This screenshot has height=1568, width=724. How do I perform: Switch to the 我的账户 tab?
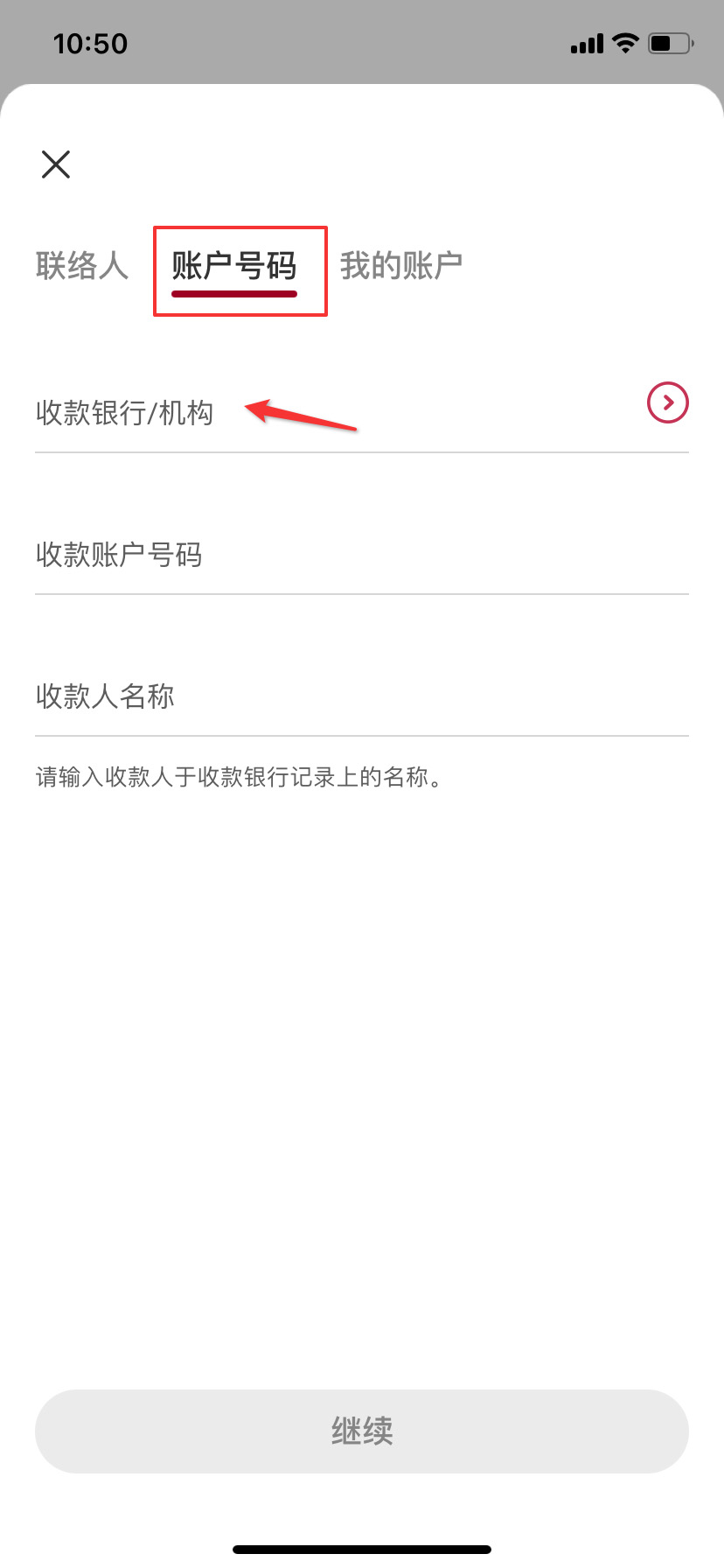pyautogui.click(x=400, y=265)
